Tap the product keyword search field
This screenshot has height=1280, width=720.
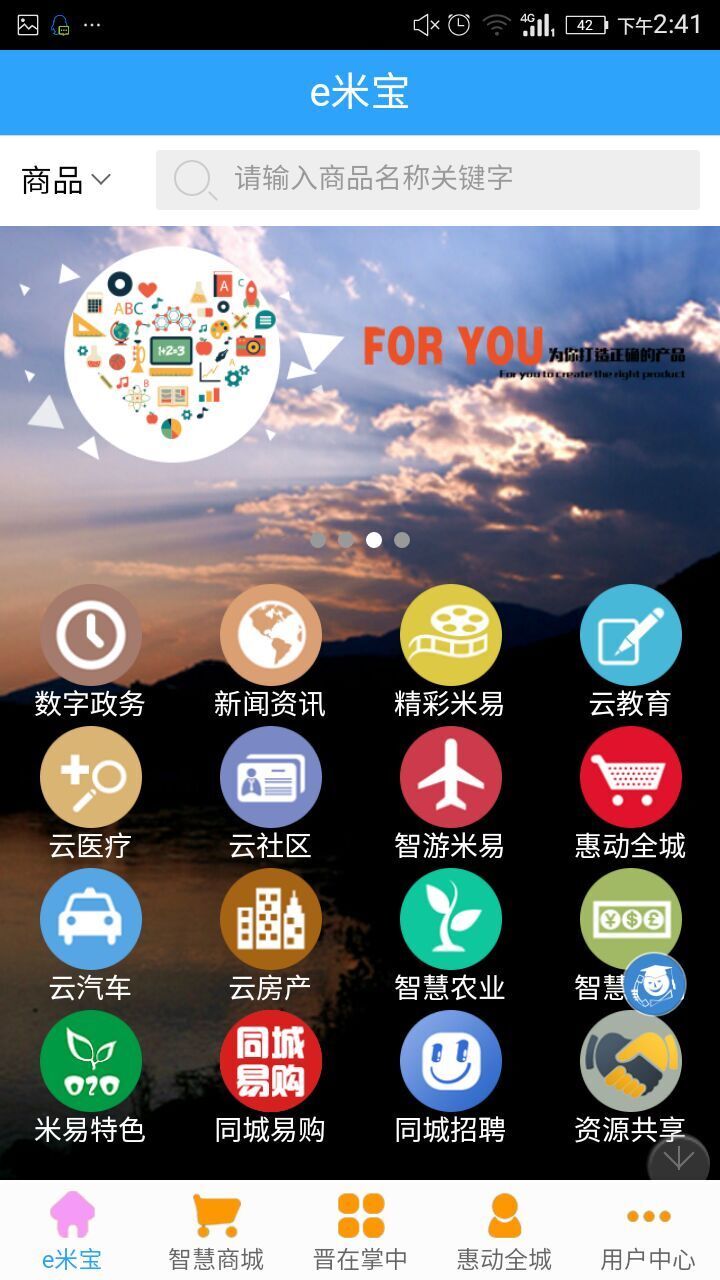(x=428, y=180)
